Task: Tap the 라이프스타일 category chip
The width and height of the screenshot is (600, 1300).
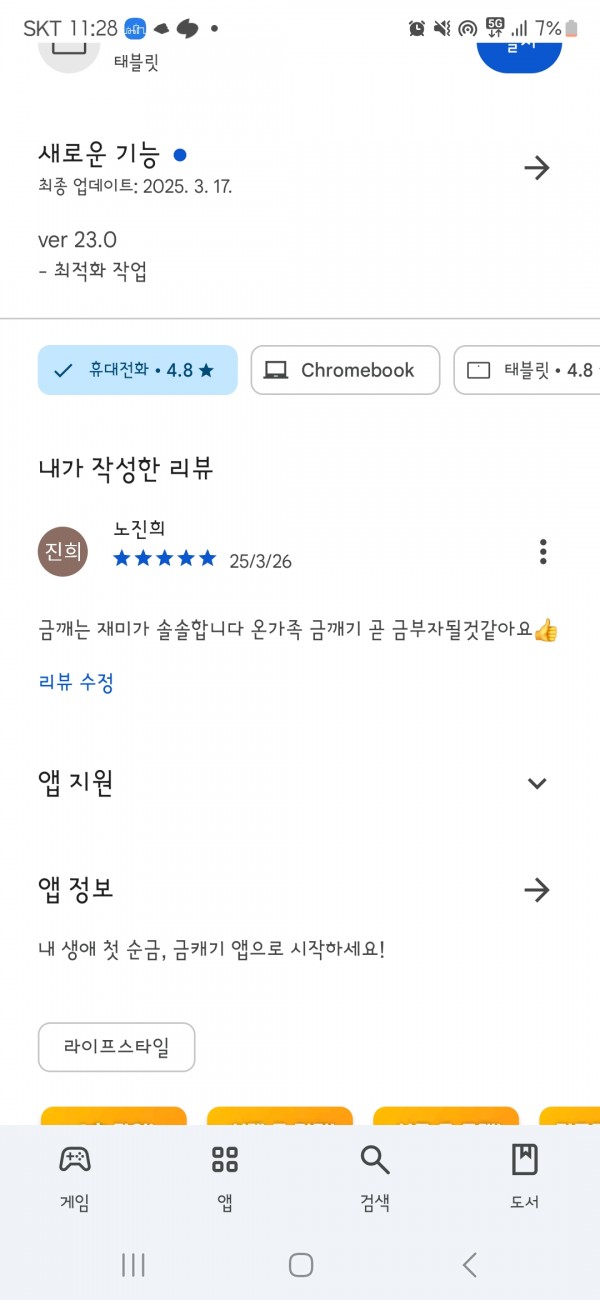Action: pyautogui.click(x=117, y=1047)
